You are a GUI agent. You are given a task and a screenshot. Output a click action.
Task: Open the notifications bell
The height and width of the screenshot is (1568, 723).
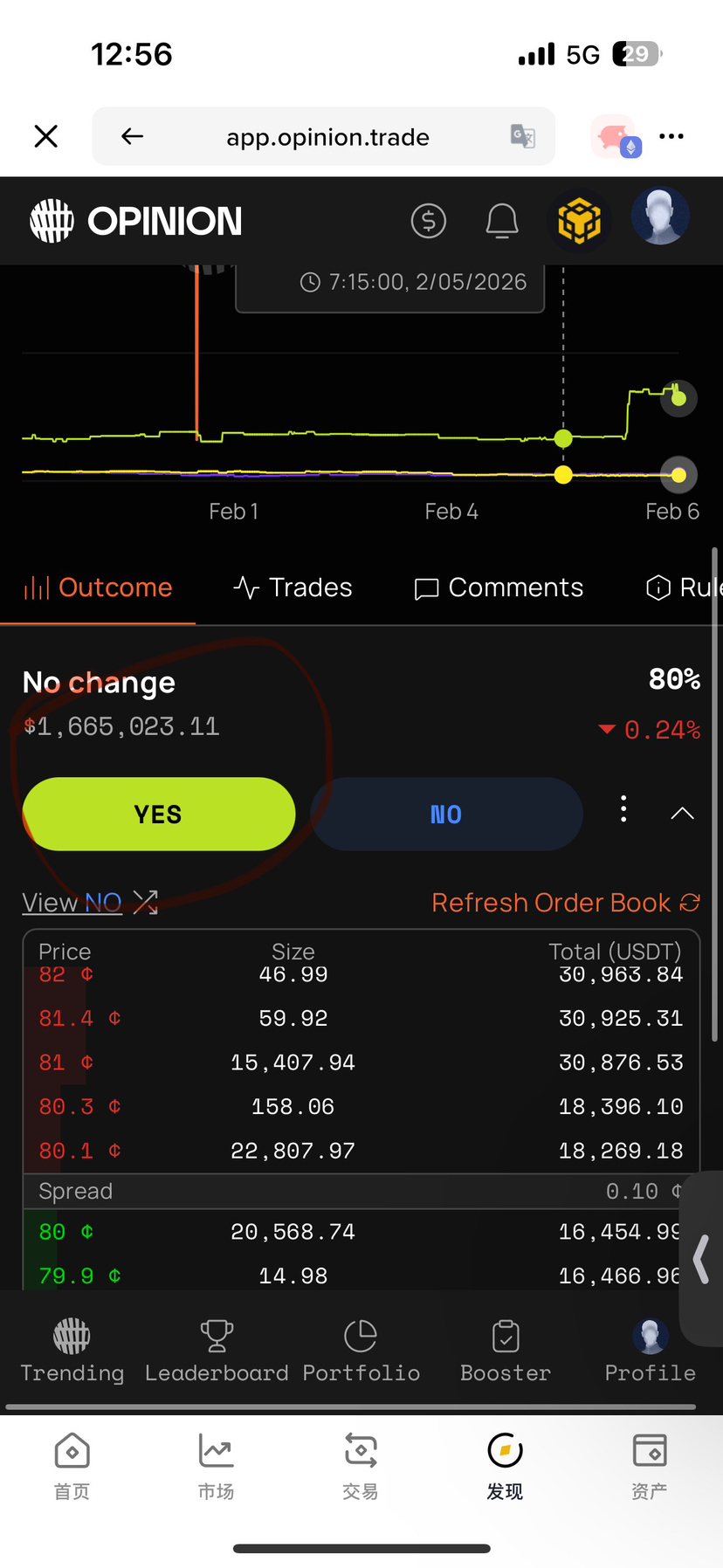point(502,221)
